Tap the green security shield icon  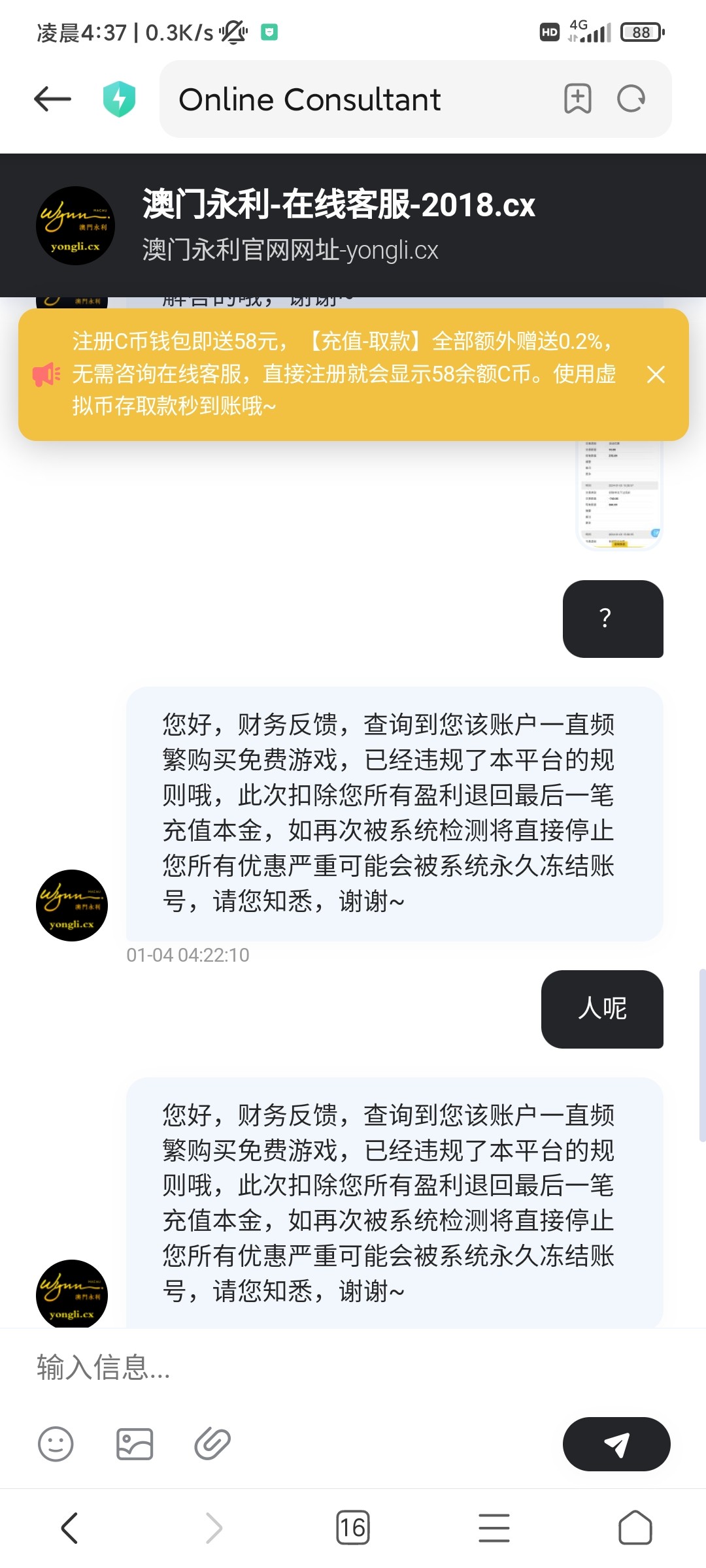(119, 99)
